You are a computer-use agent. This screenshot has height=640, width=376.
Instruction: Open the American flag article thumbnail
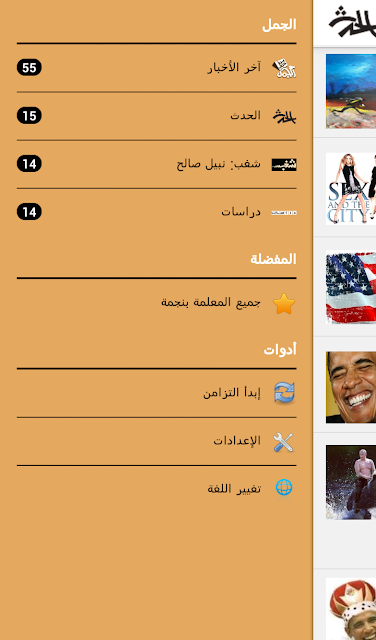351,287
